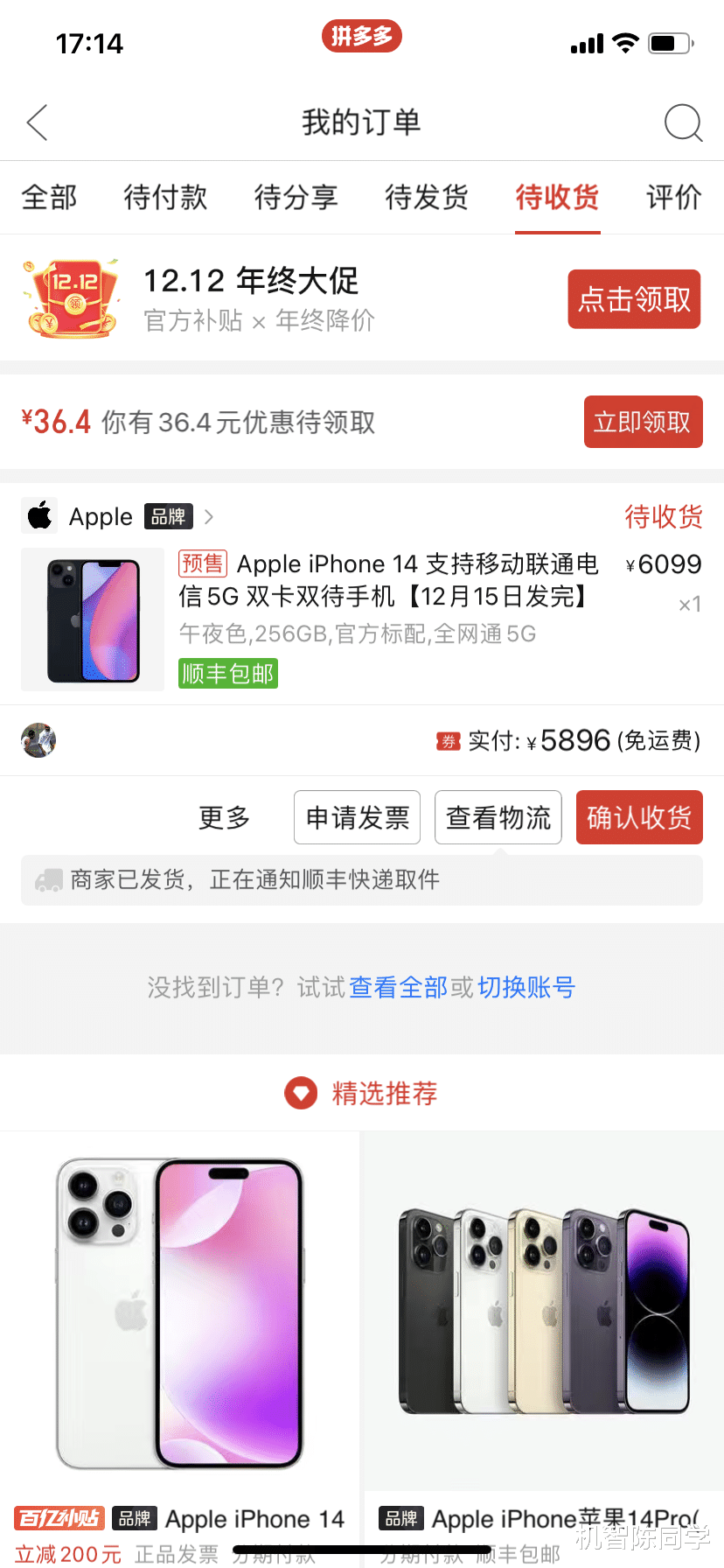This screenshot has height=1568, width=724.
Task: Click the back arrow to leave orders
Action: 35,122
